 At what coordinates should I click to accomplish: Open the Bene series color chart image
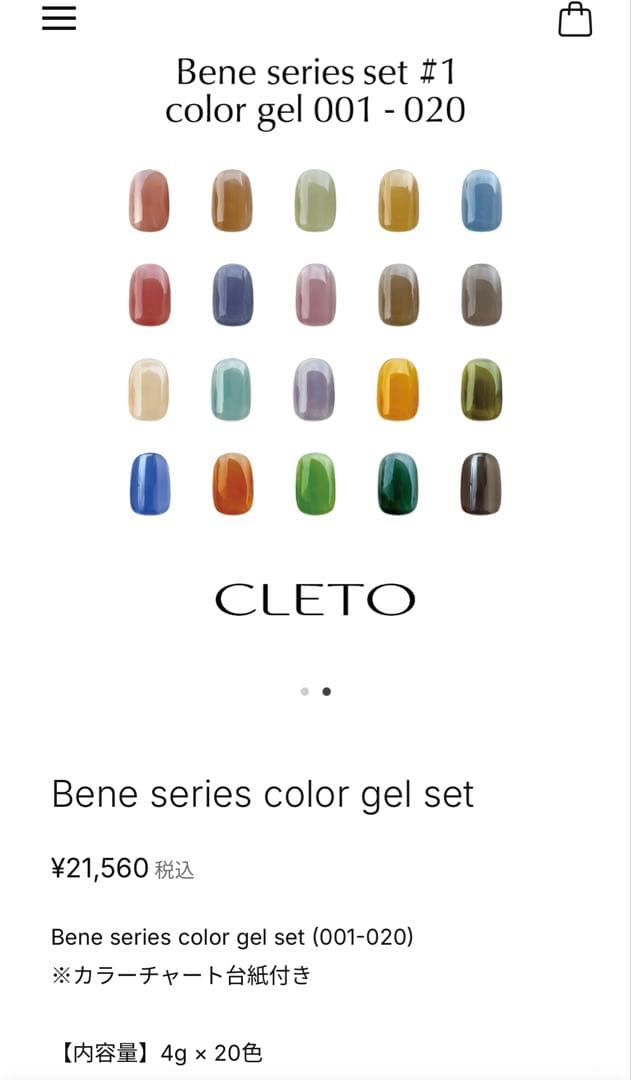tap(315, 340)
